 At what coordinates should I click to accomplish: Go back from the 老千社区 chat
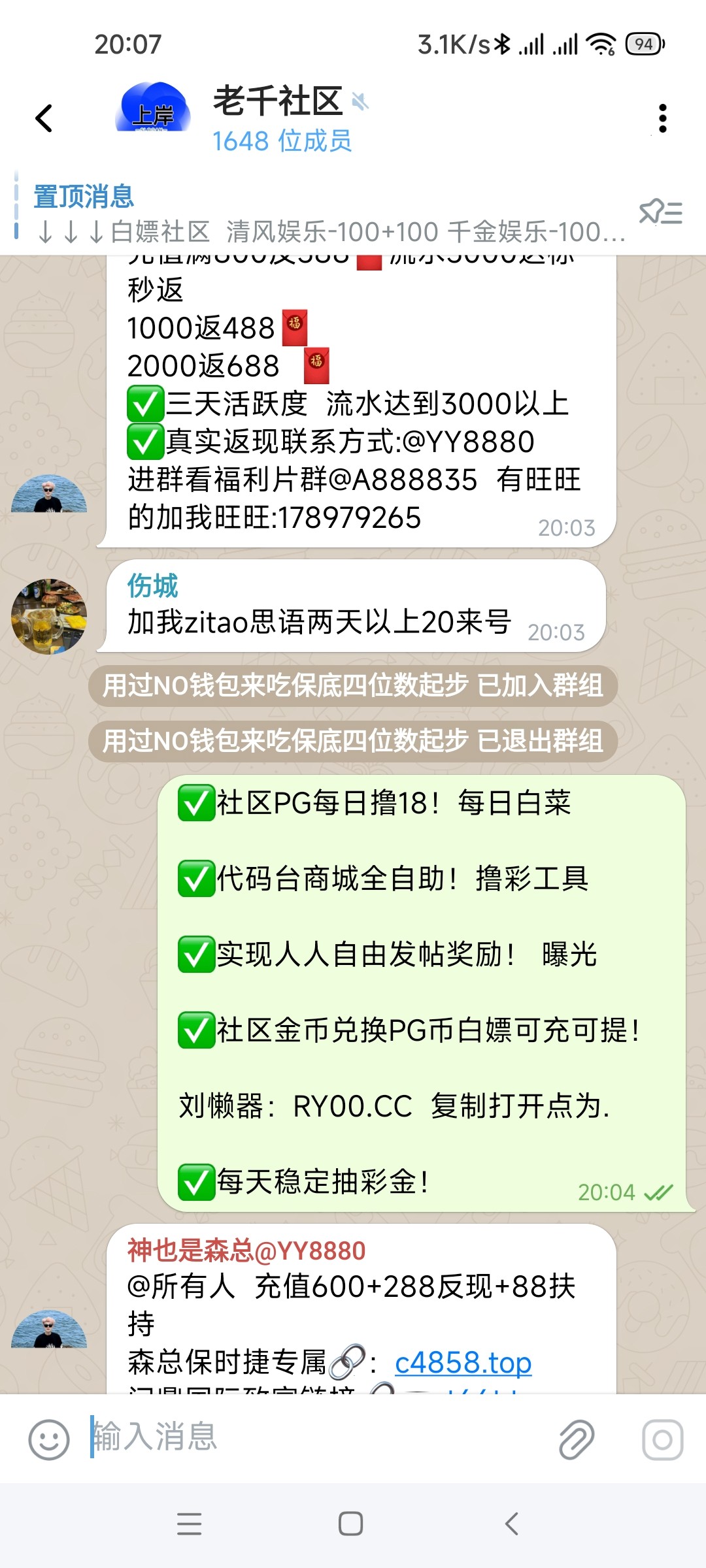pyautogui.click(x=44, y=118)
